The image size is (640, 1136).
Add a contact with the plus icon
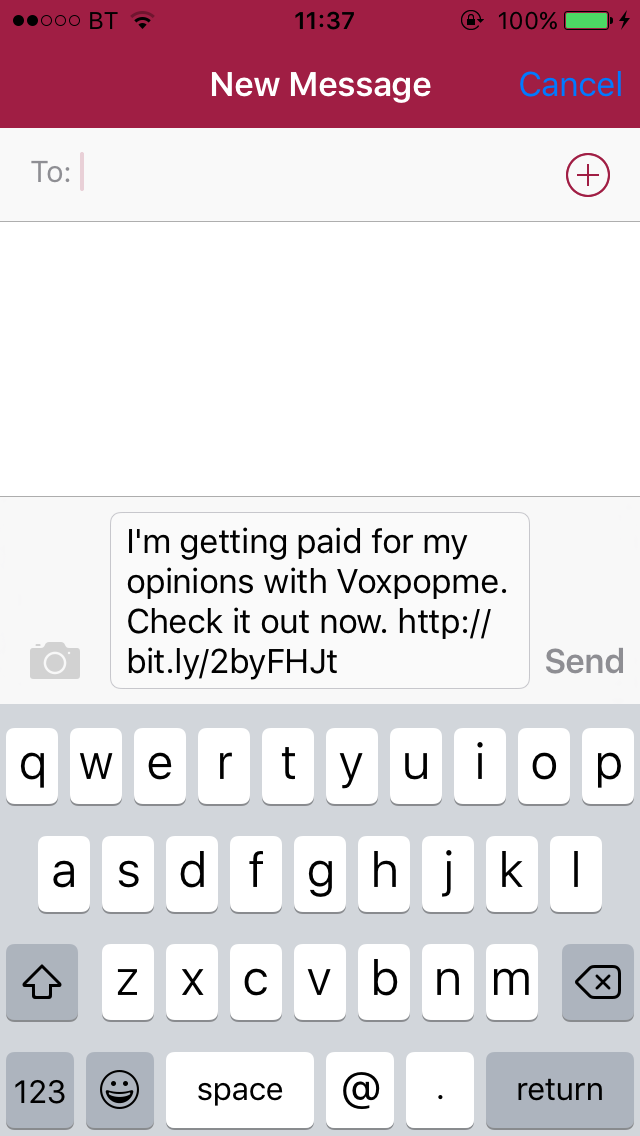pyautogui.click(x=587, y=175)
